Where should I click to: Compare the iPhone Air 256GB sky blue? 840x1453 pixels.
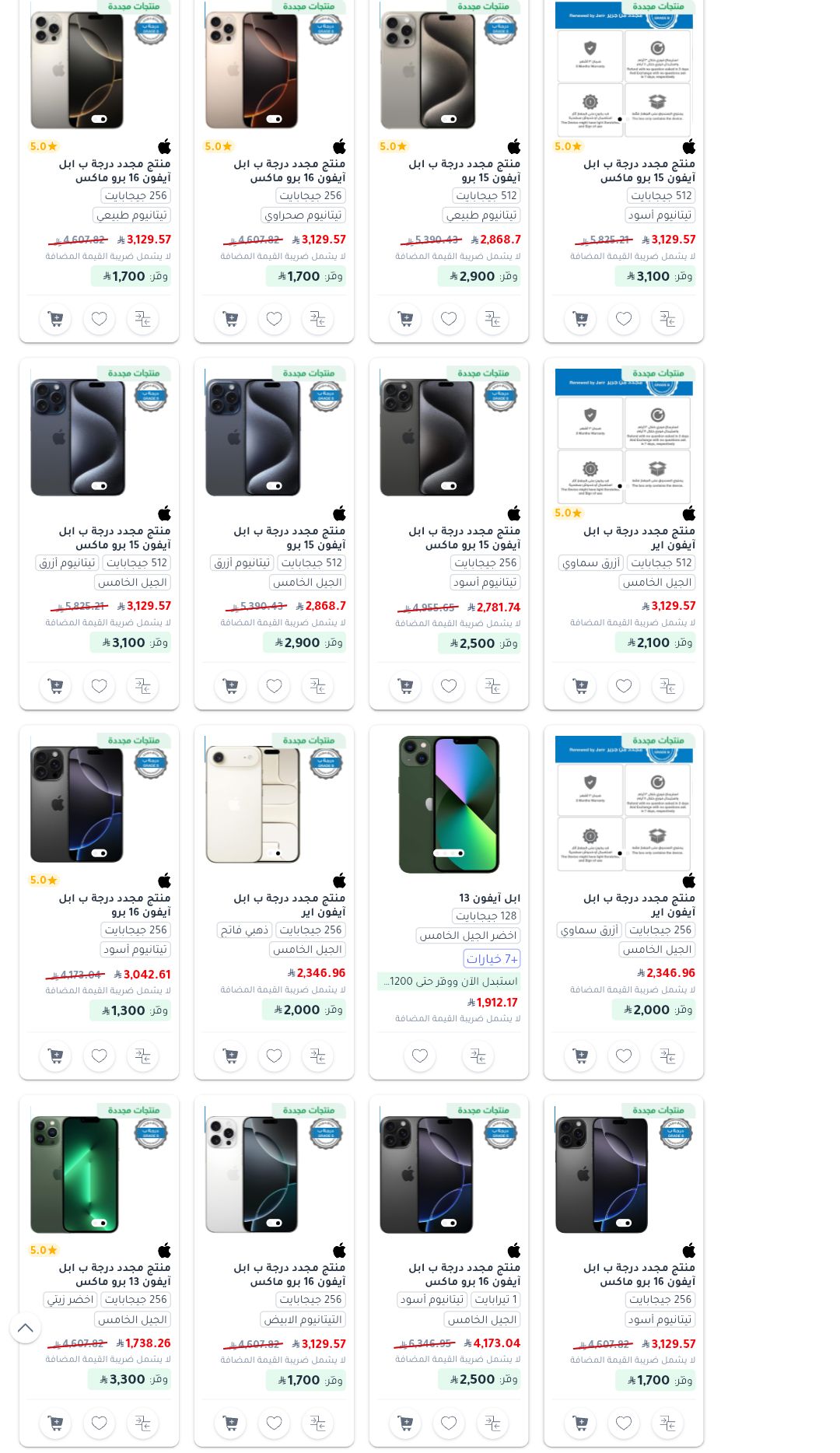click(x=667, y=1056)
